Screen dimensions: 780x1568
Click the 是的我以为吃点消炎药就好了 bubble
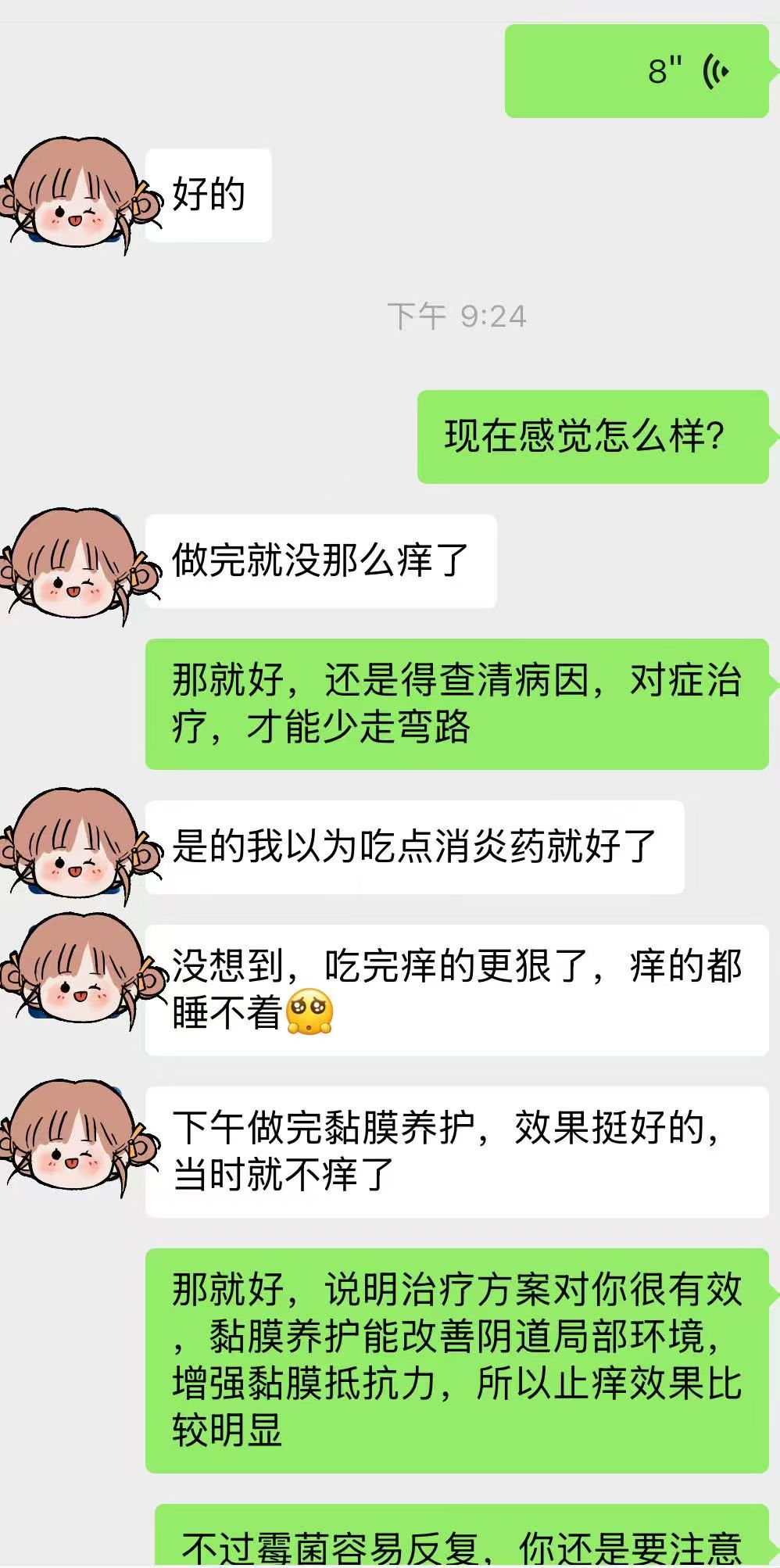click(414, 844)
